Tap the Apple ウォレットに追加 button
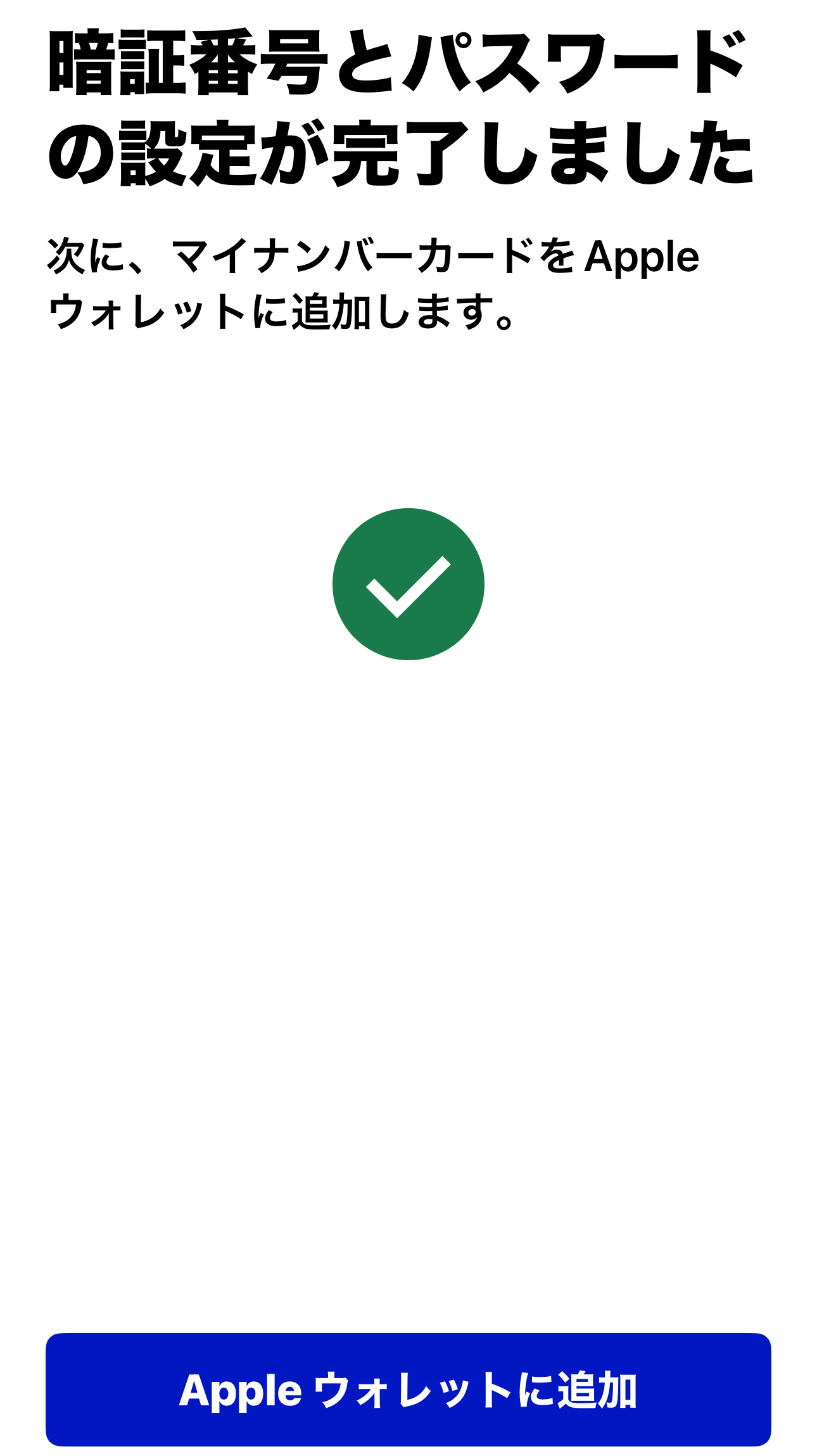Image resolution: width=817 pixels, height=1456 pixels. pos(408,1389)
